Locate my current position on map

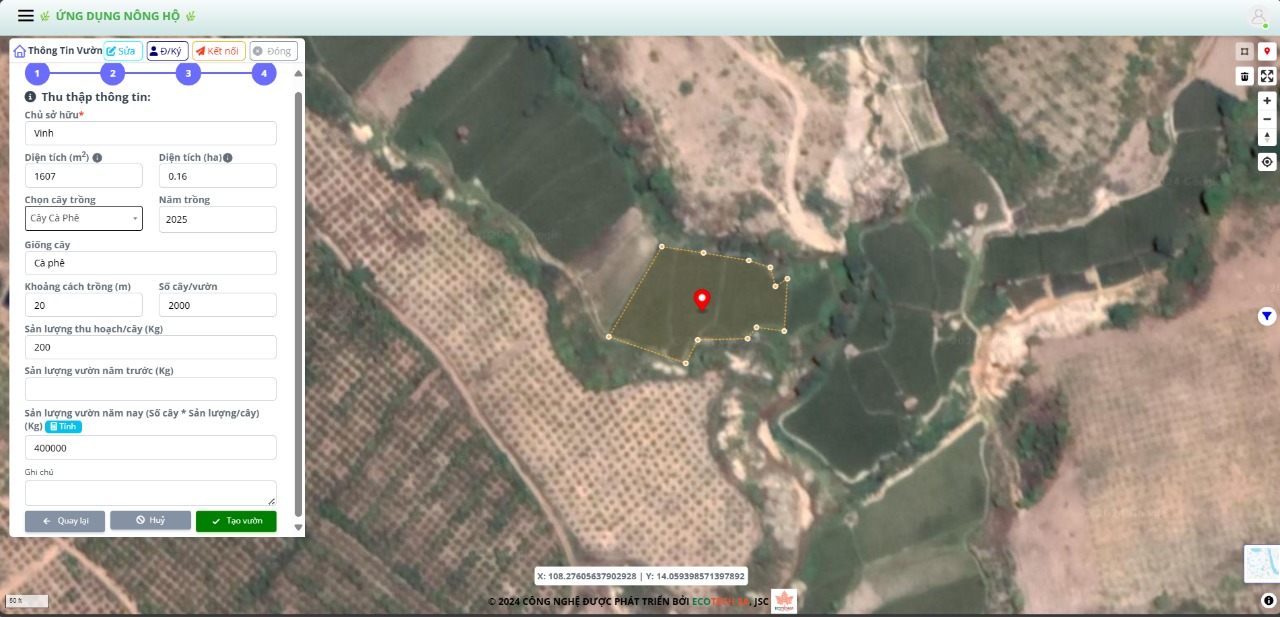(x=1267, y=162)
